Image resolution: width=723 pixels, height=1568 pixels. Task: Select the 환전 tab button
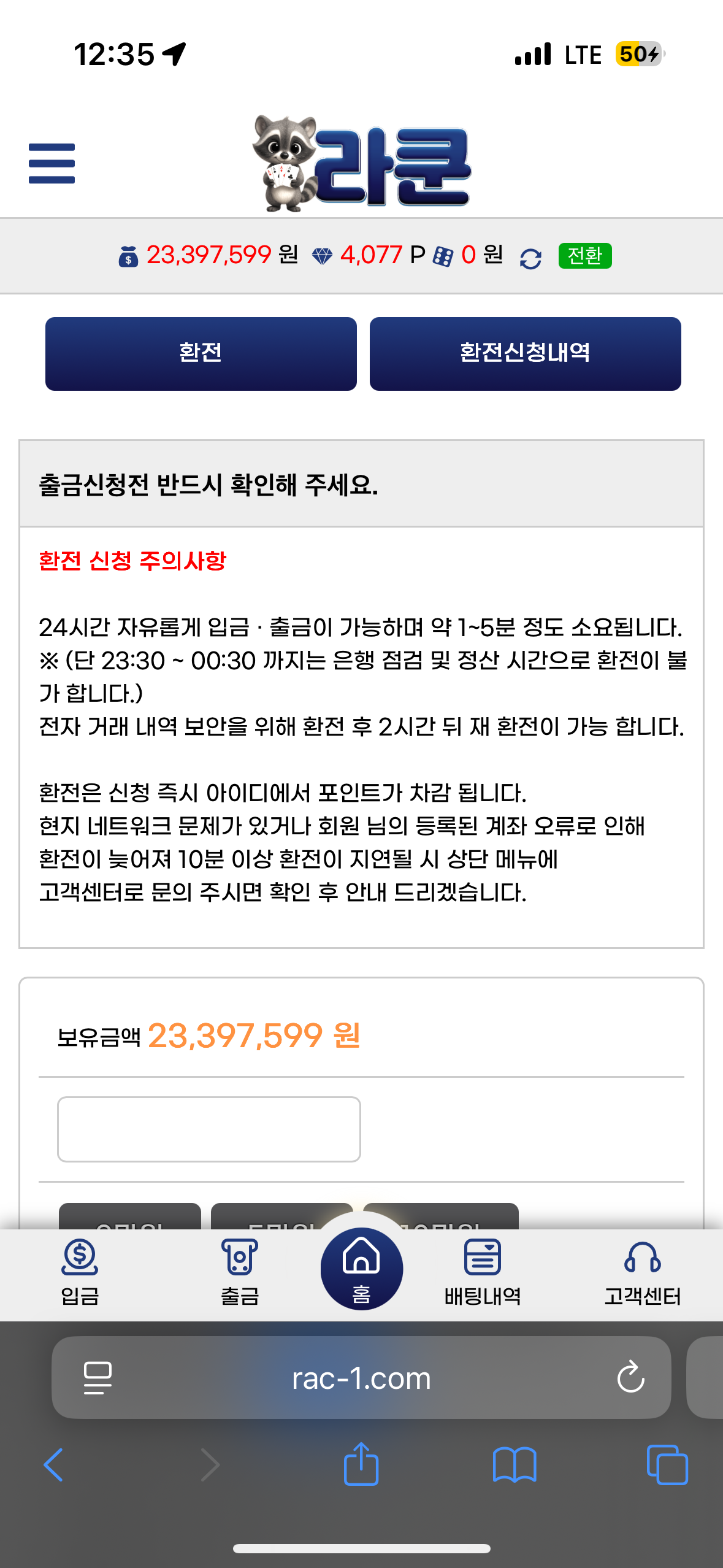201,353
